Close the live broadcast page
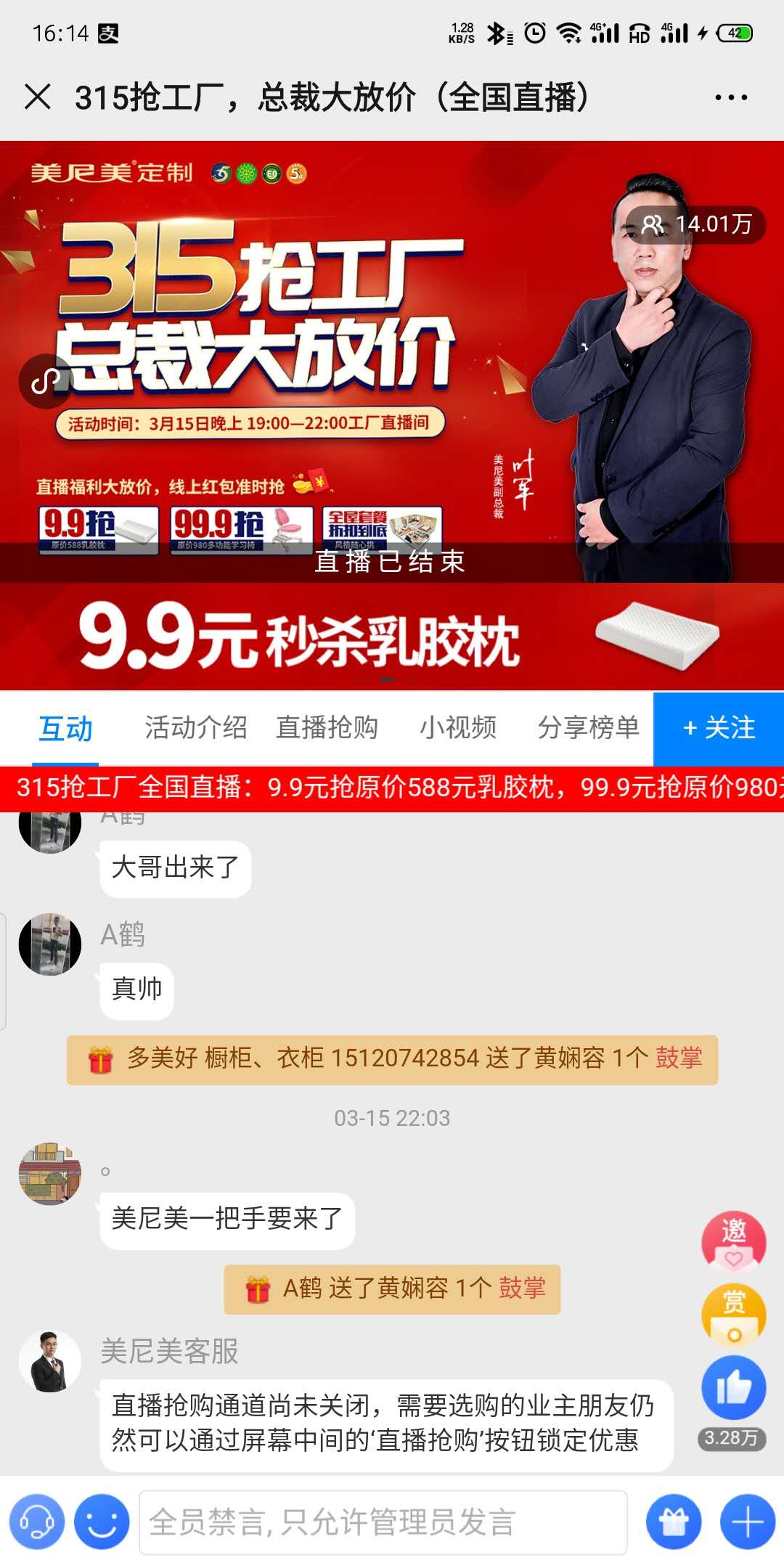Image resolution: width=784 pixels, height=1568 pixels. coord(38,97)
